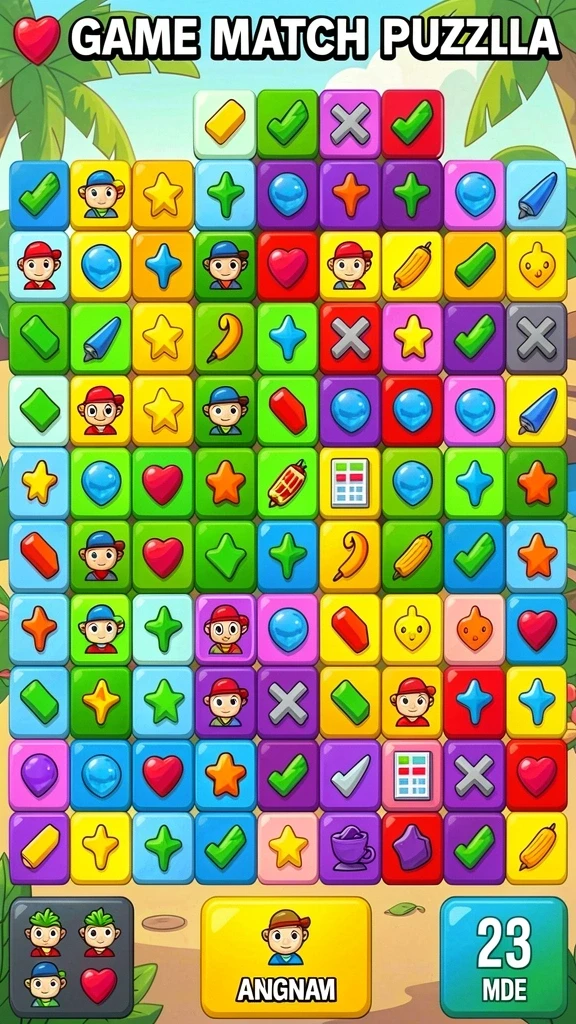Select the purple gem on red tile
This screenshot has height=1024, width=576.
point(412,848)
